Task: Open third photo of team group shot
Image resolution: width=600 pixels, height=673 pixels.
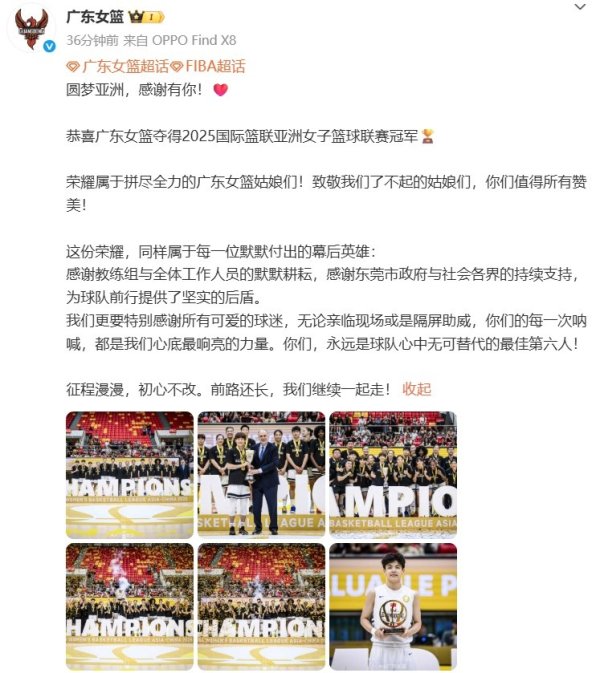Action: (393, 475)
